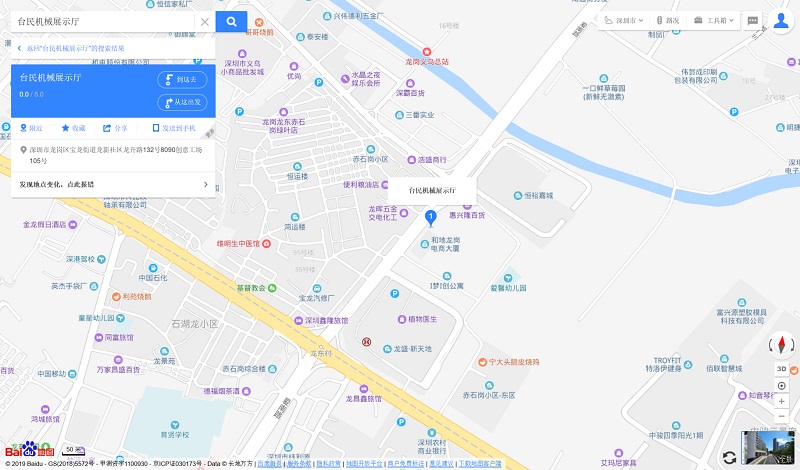
Task: Zoom in with the plus button
Action: [782, 401]
